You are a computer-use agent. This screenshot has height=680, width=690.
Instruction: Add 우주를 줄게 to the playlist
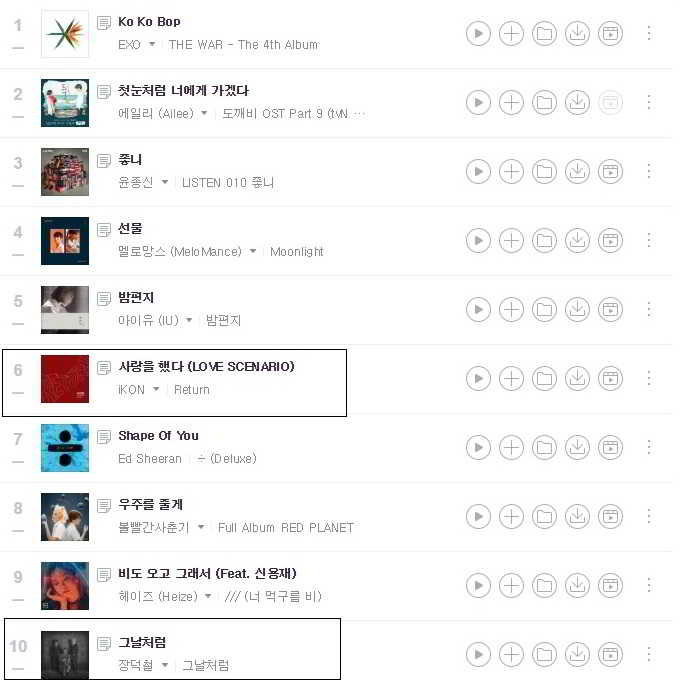(511, 516)
